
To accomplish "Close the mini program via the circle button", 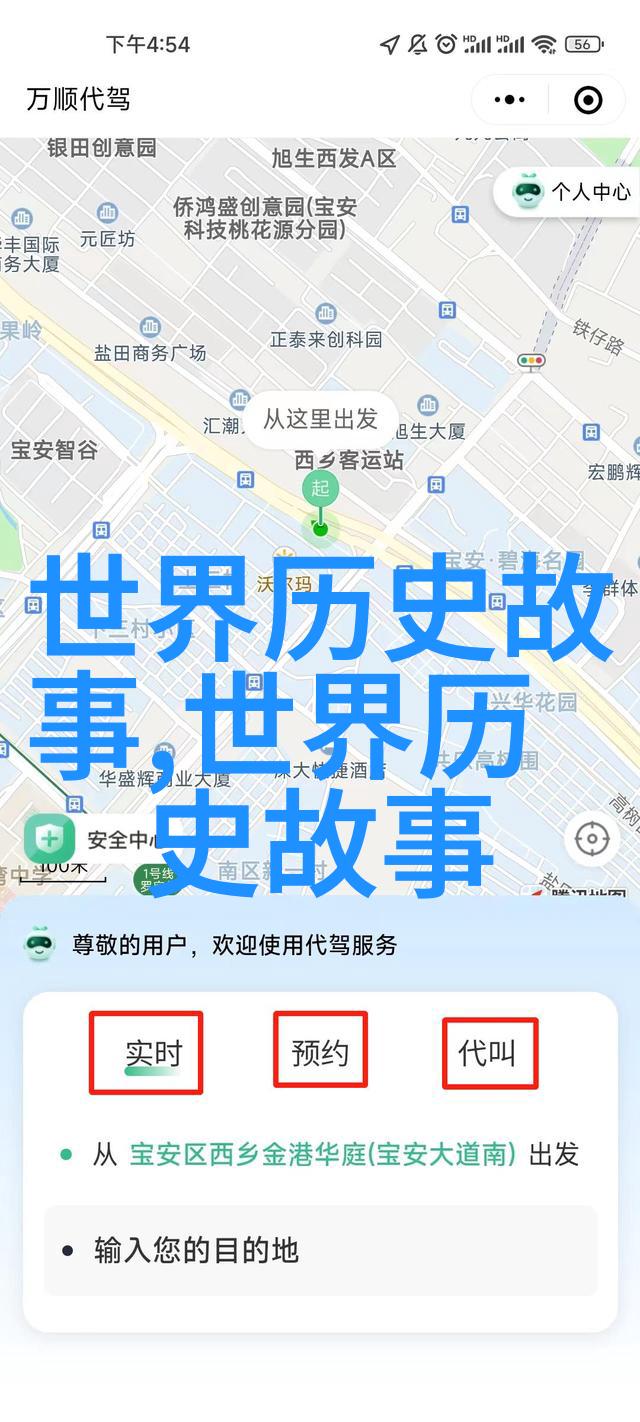I will click(x=588, y=100).
